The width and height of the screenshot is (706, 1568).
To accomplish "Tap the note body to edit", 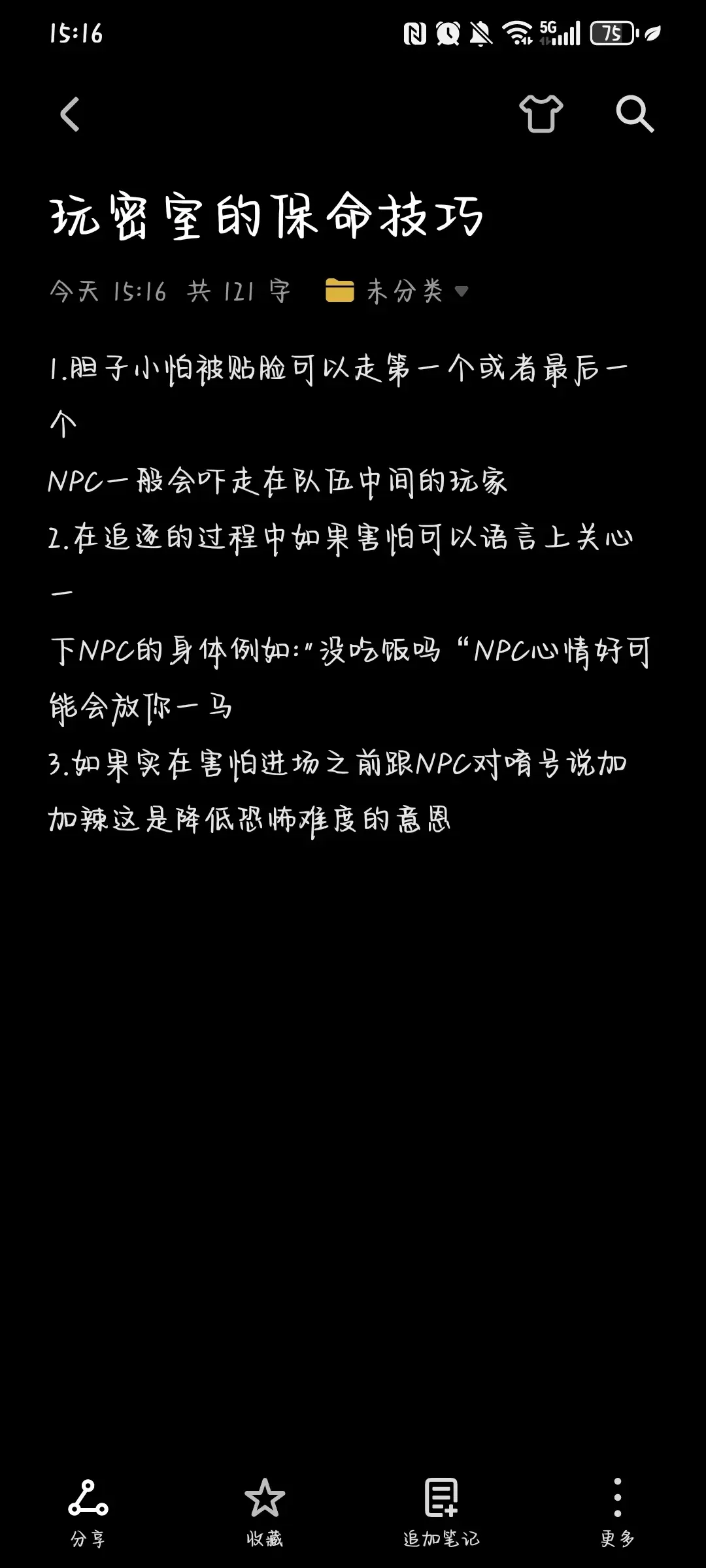I will click(350, 594).
